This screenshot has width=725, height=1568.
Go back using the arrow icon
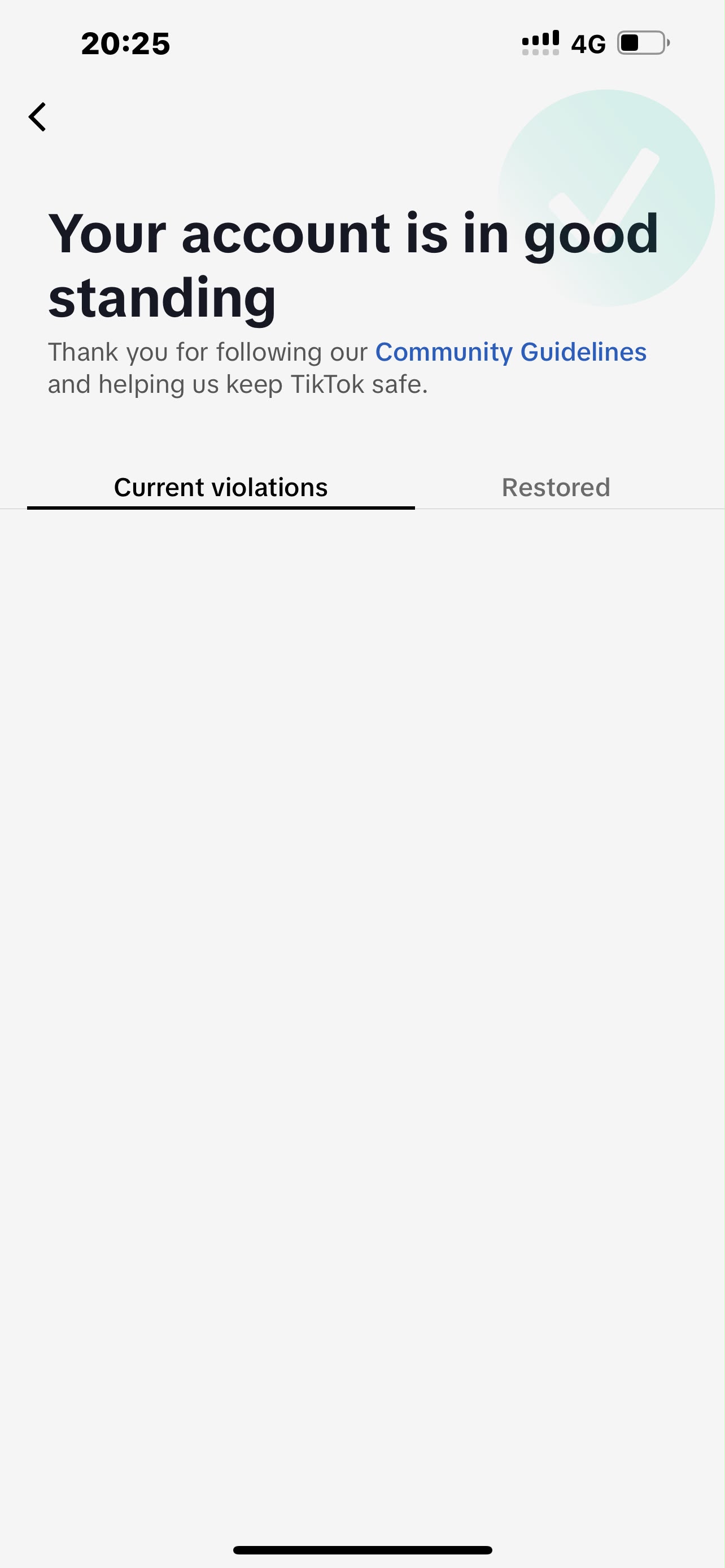[37, 117]
